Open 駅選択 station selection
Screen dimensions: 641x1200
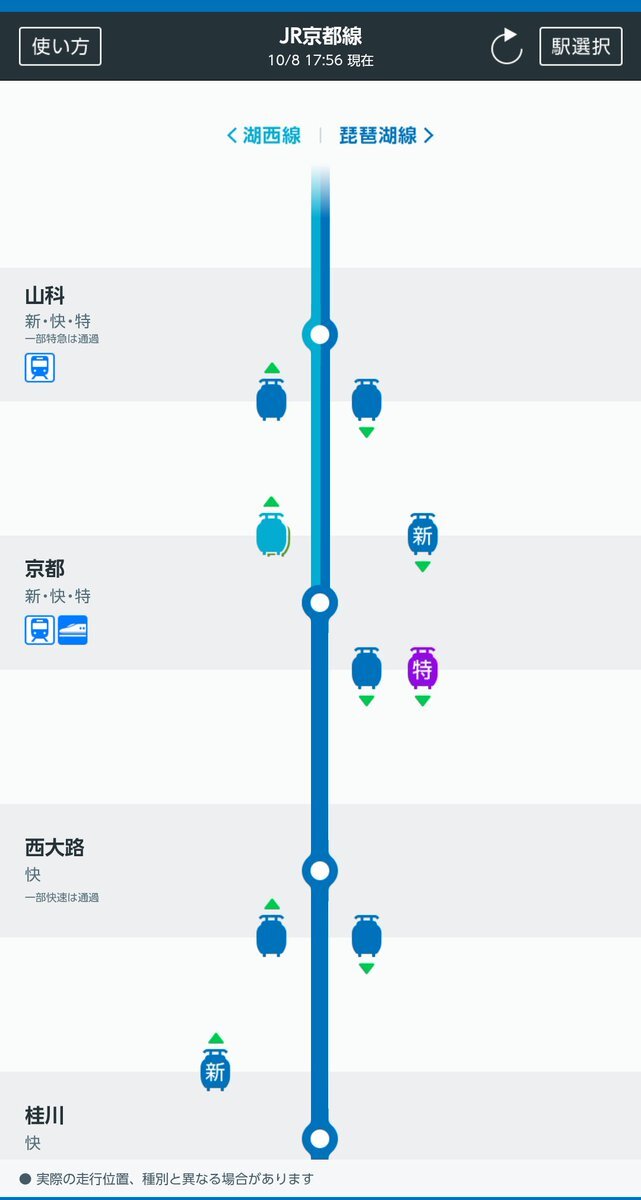(581, 46)
